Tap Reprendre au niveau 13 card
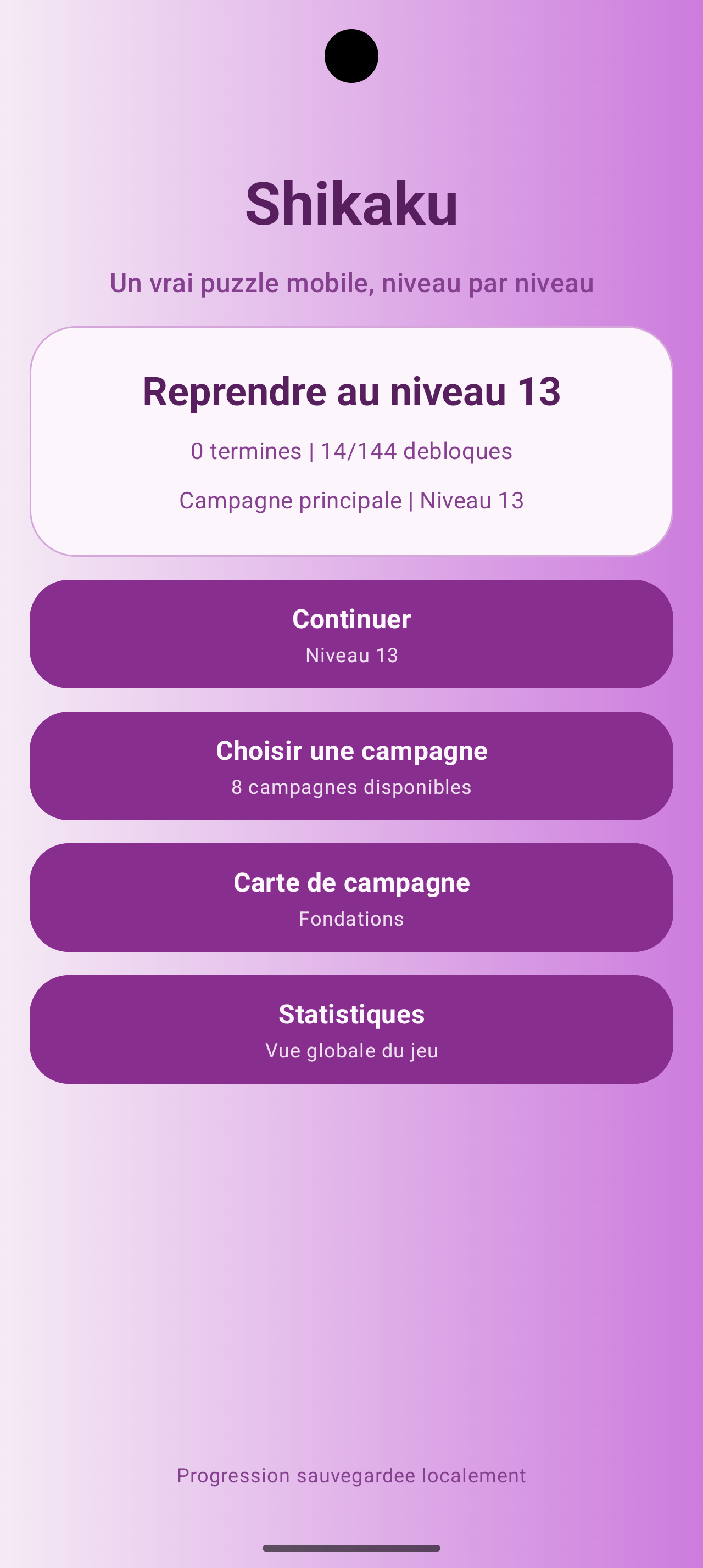703x1568 pixels. (351, 439)
